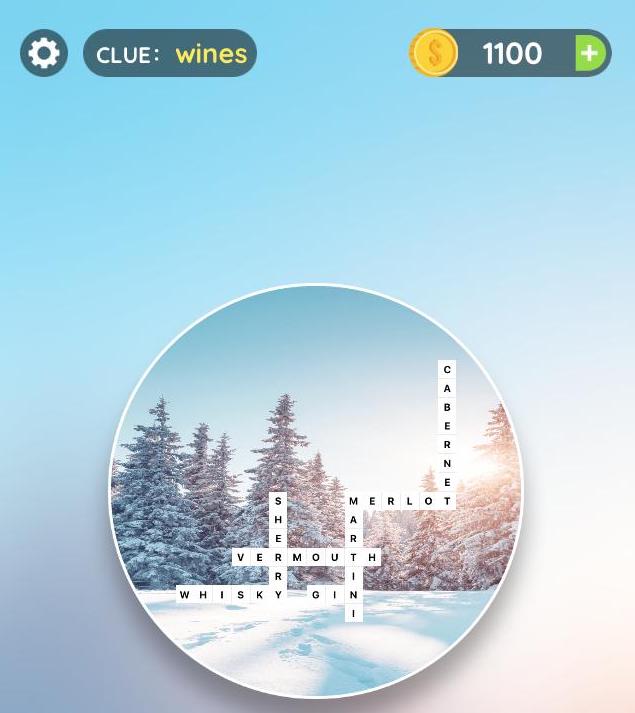Open the settings gear
The image size is (635, 713).
coord(44,53)
